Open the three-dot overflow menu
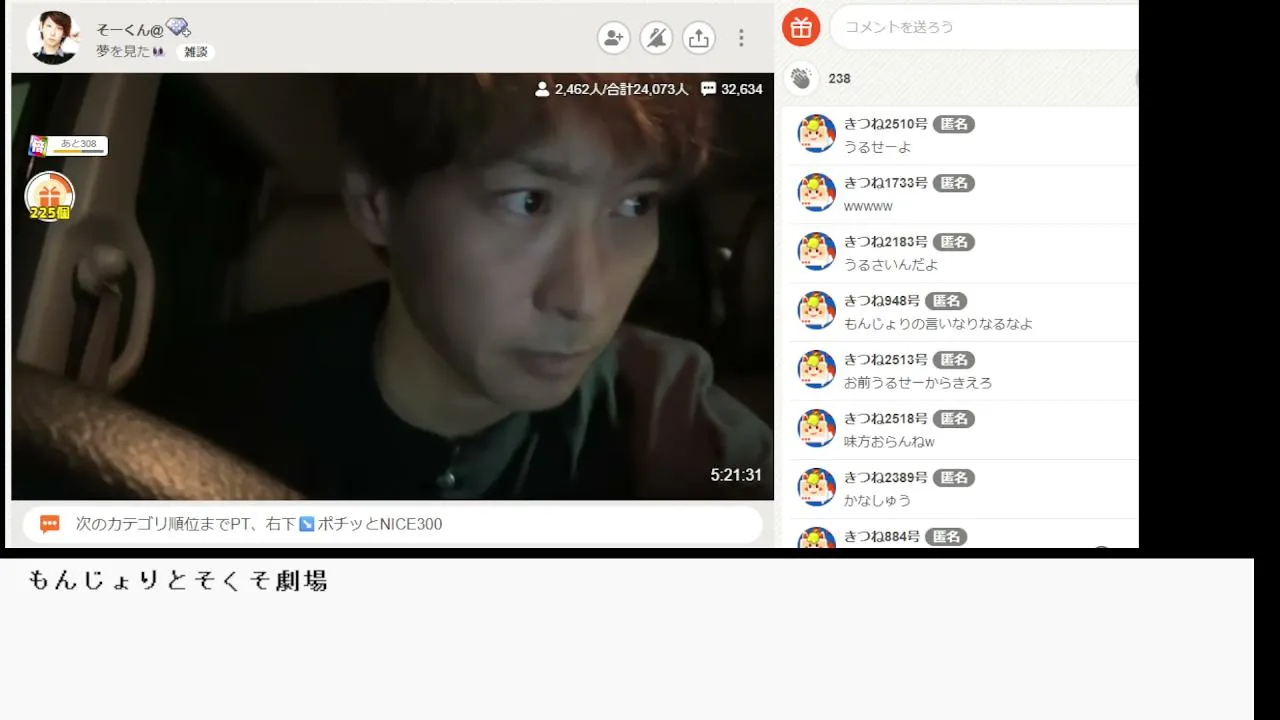 point(741,38)
